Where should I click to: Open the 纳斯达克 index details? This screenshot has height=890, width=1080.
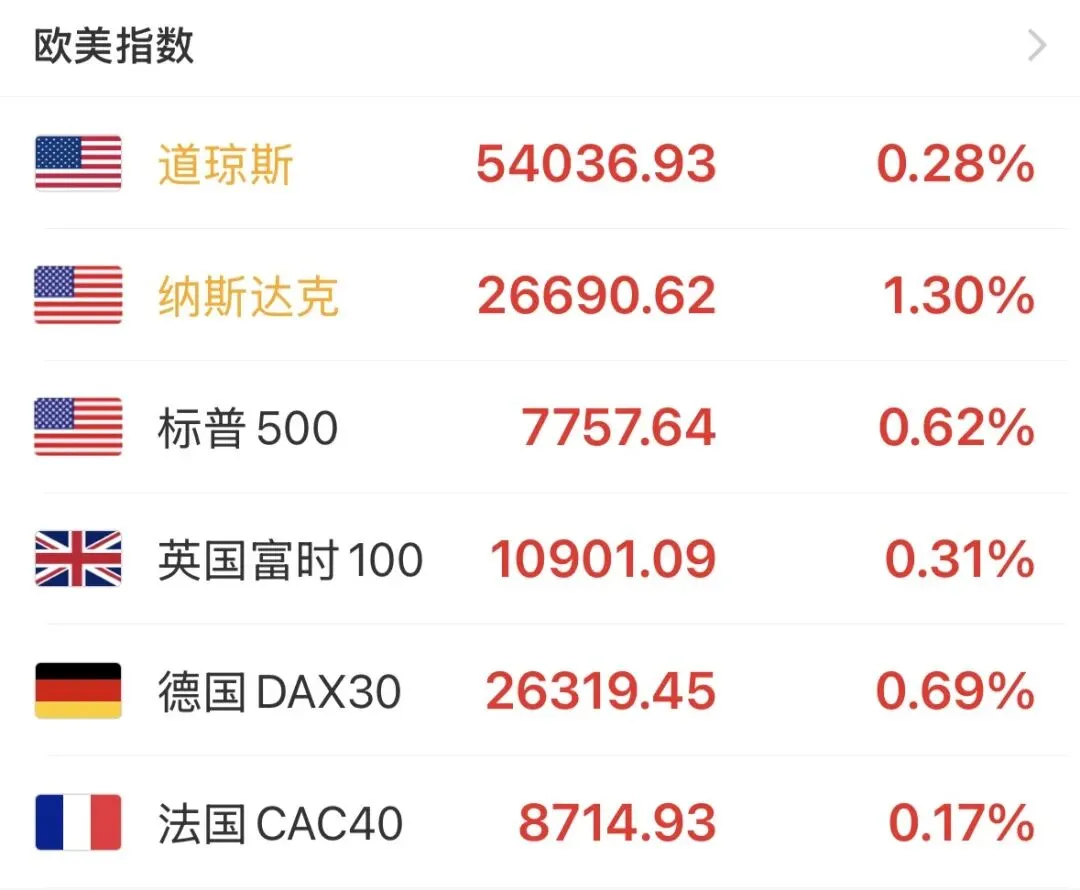[x=540, y=295]
